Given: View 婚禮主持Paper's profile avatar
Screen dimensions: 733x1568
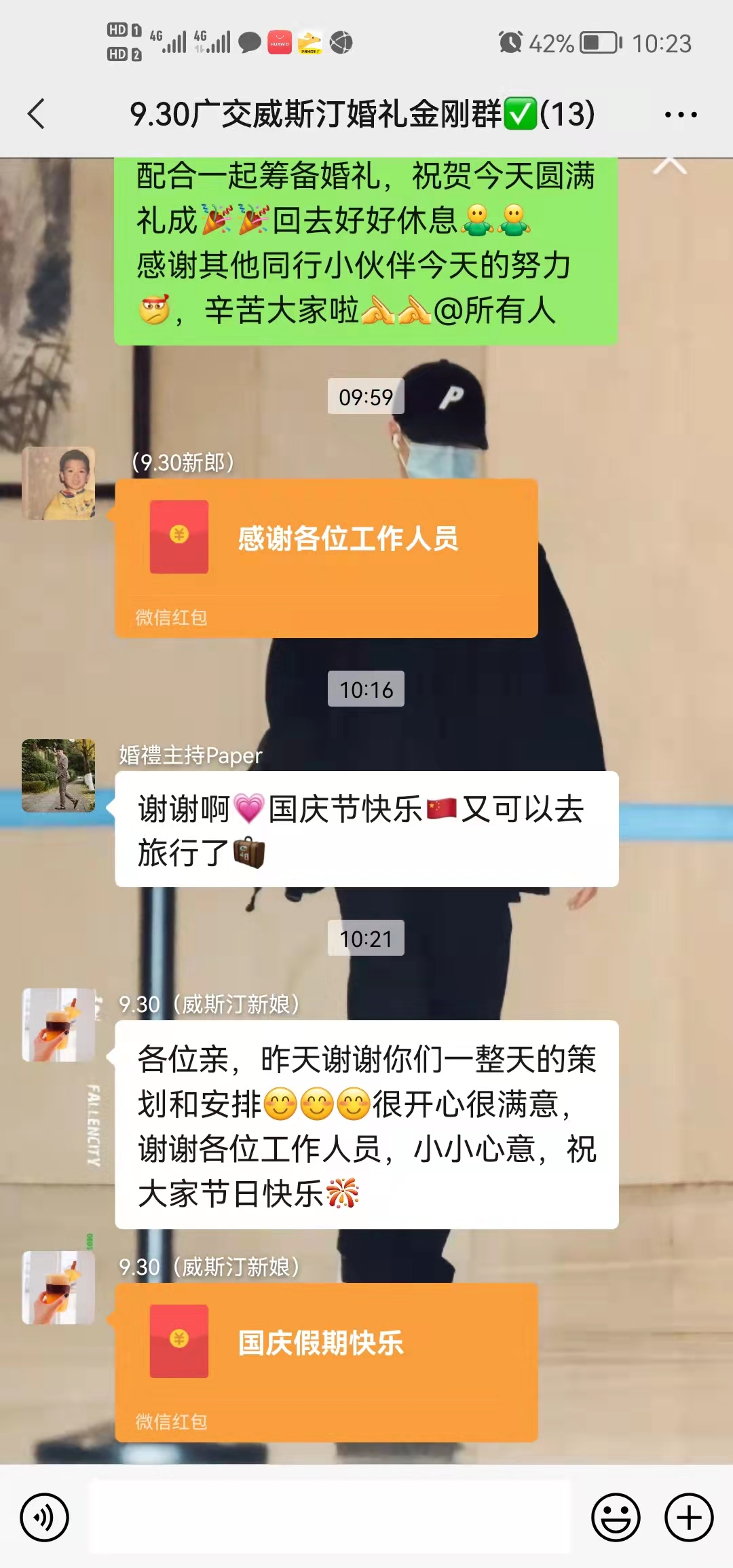Looking at the screenshot, I should click(58, 775).
